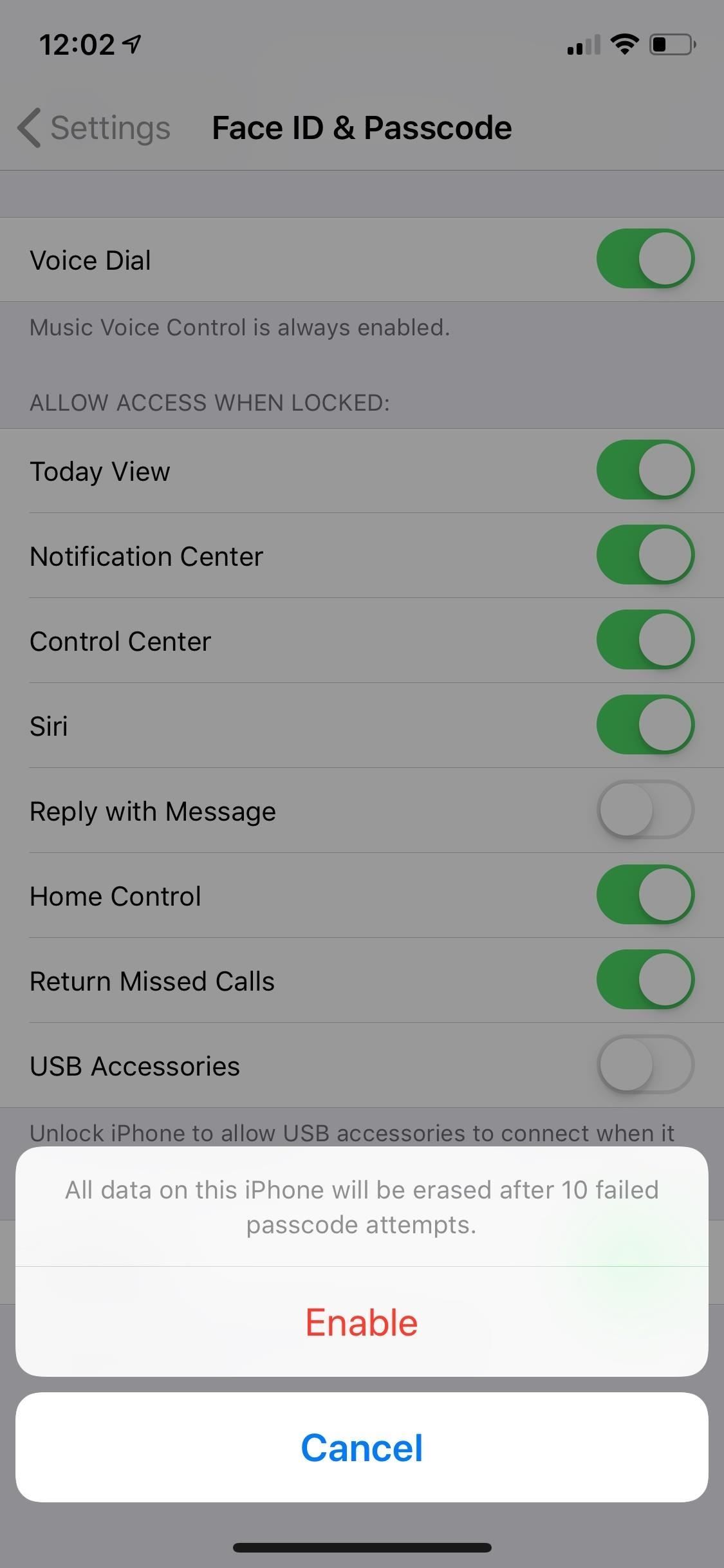This screenshot has height=1568, width=724.
Task: Cancel the erase data prompt
Action: [362, 1447]
